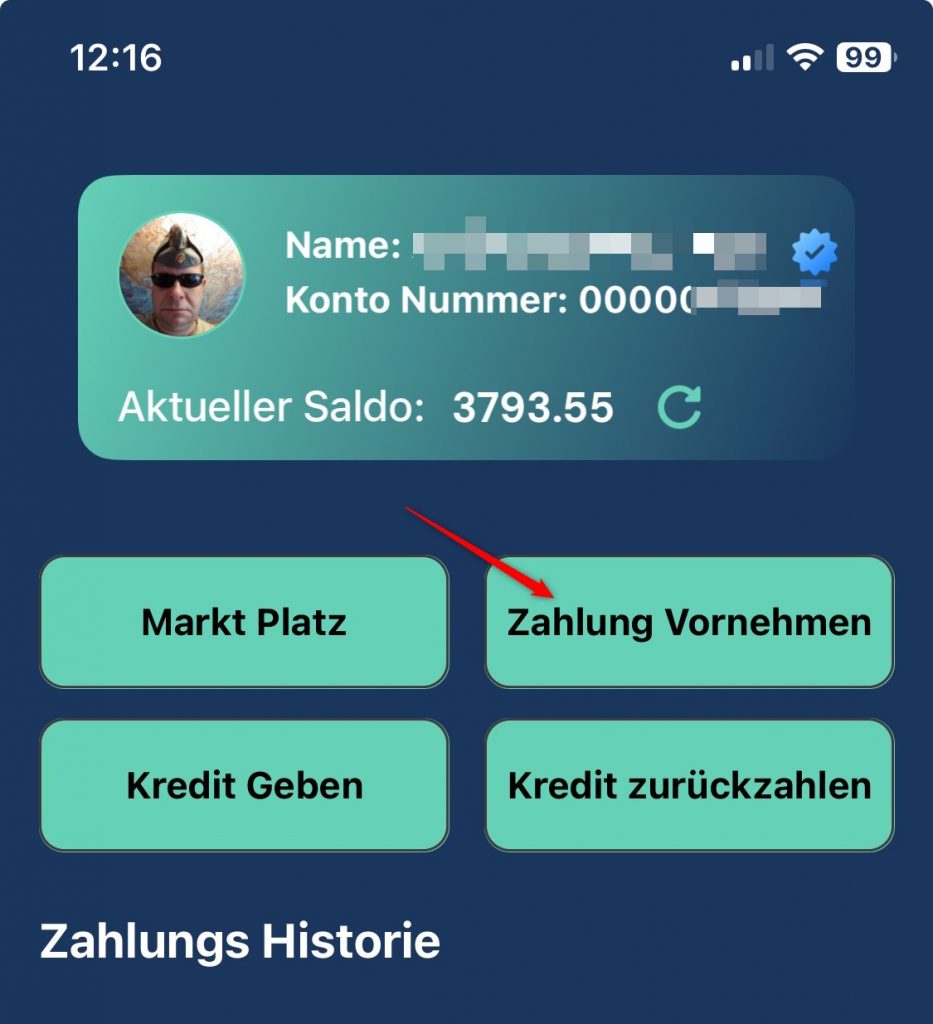Open the profile picture
933x1024 pixels.
[x=181, y=274]
